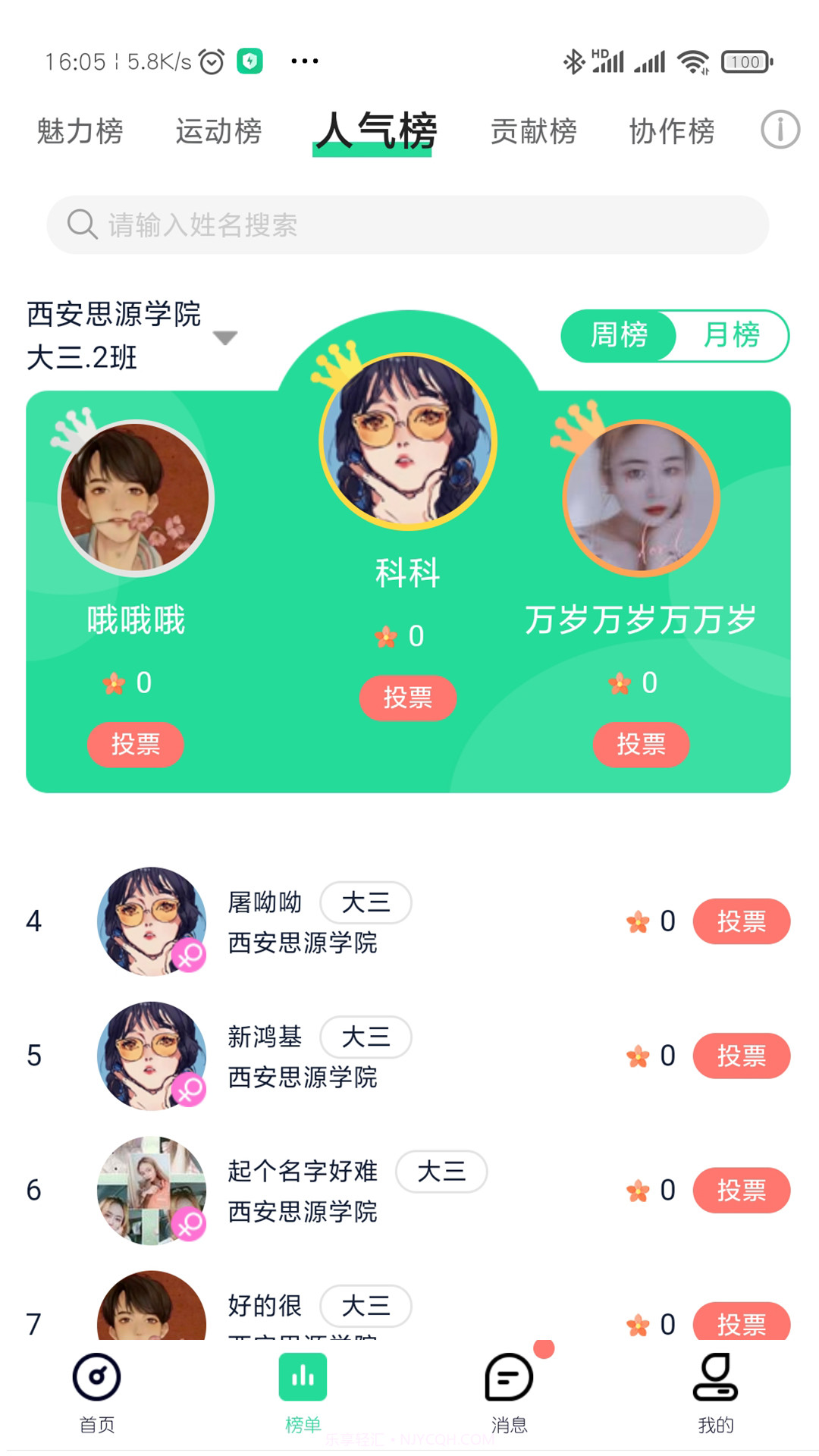Viewport: 819px width, 1456px height.
Task: Expand the 西安思源学院 class selector
Action: (x=225, y=339)
